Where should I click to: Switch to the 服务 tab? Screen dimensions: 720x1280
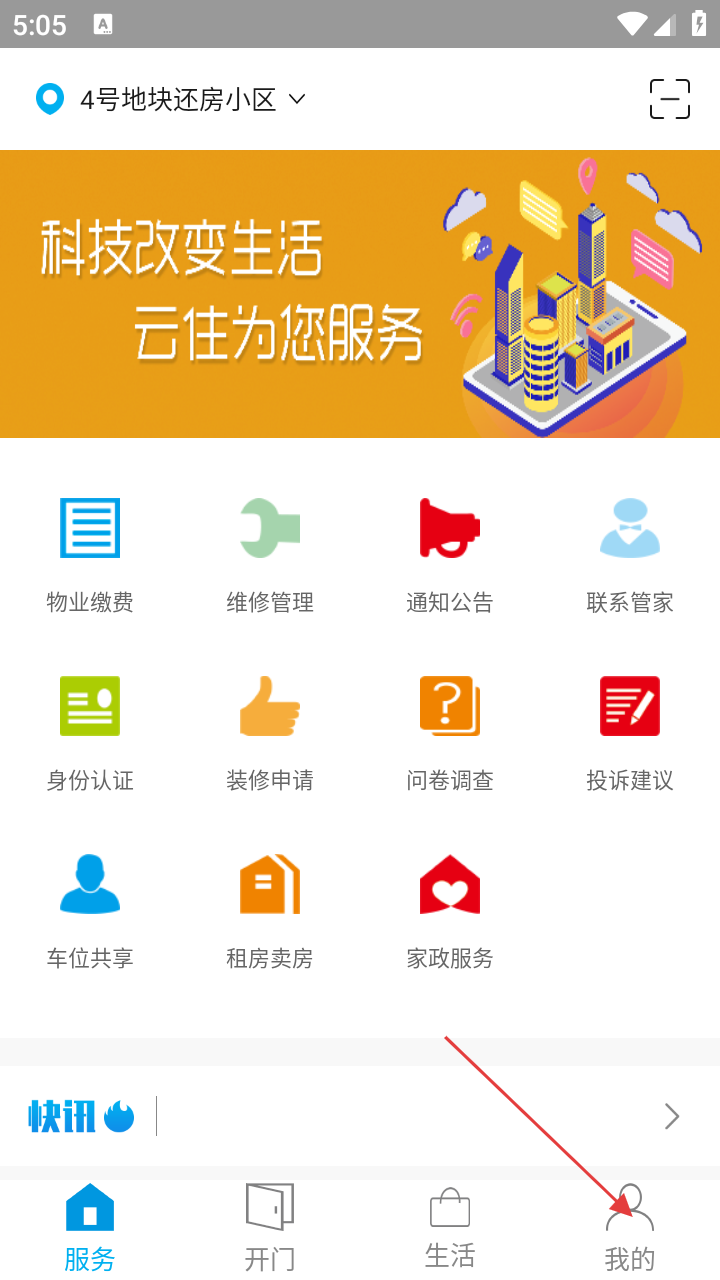90,1228
